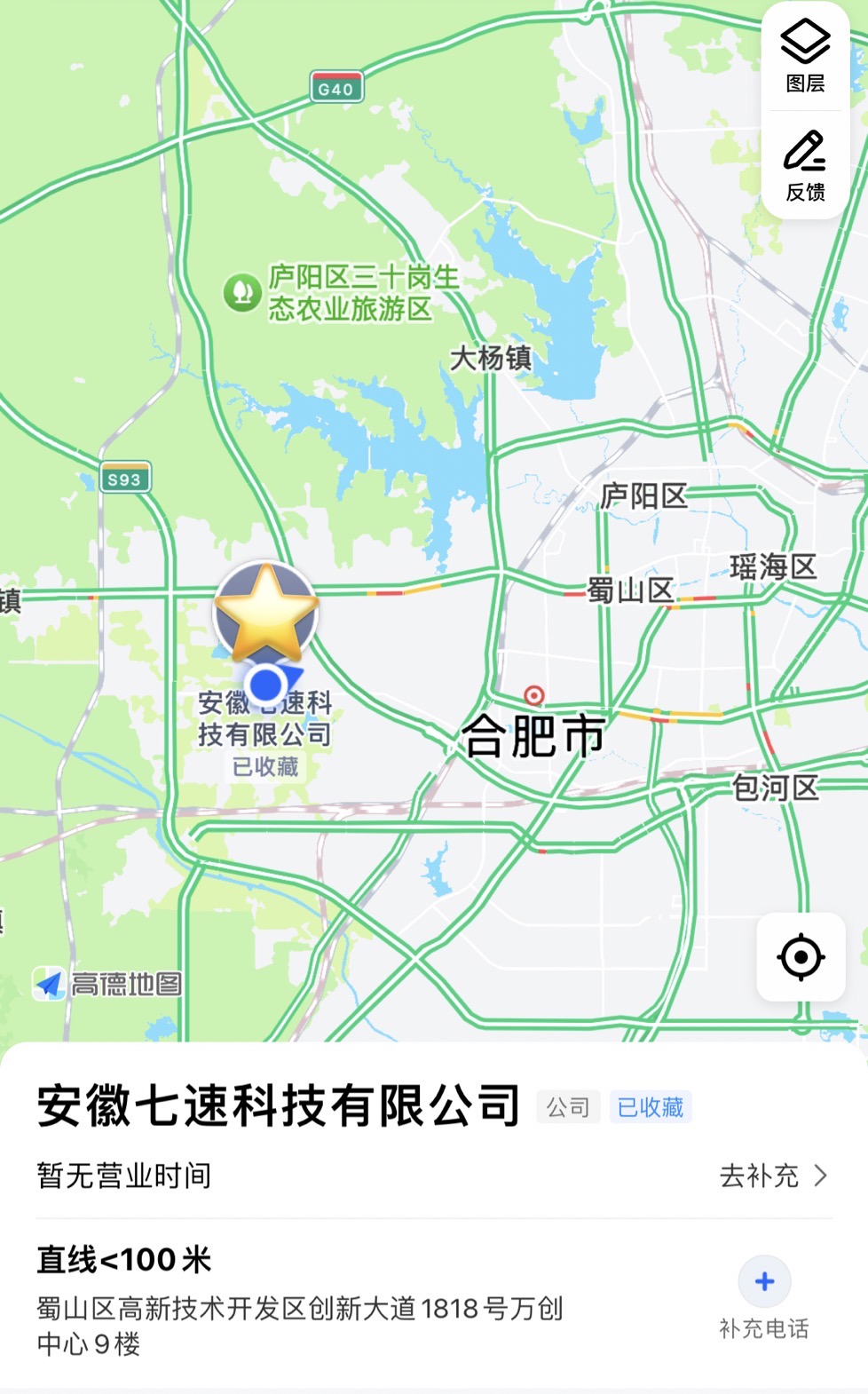Recenter map on current location
Image resolution: width=868 pixels, height=1394 pixels.
[x=801, y=957]
